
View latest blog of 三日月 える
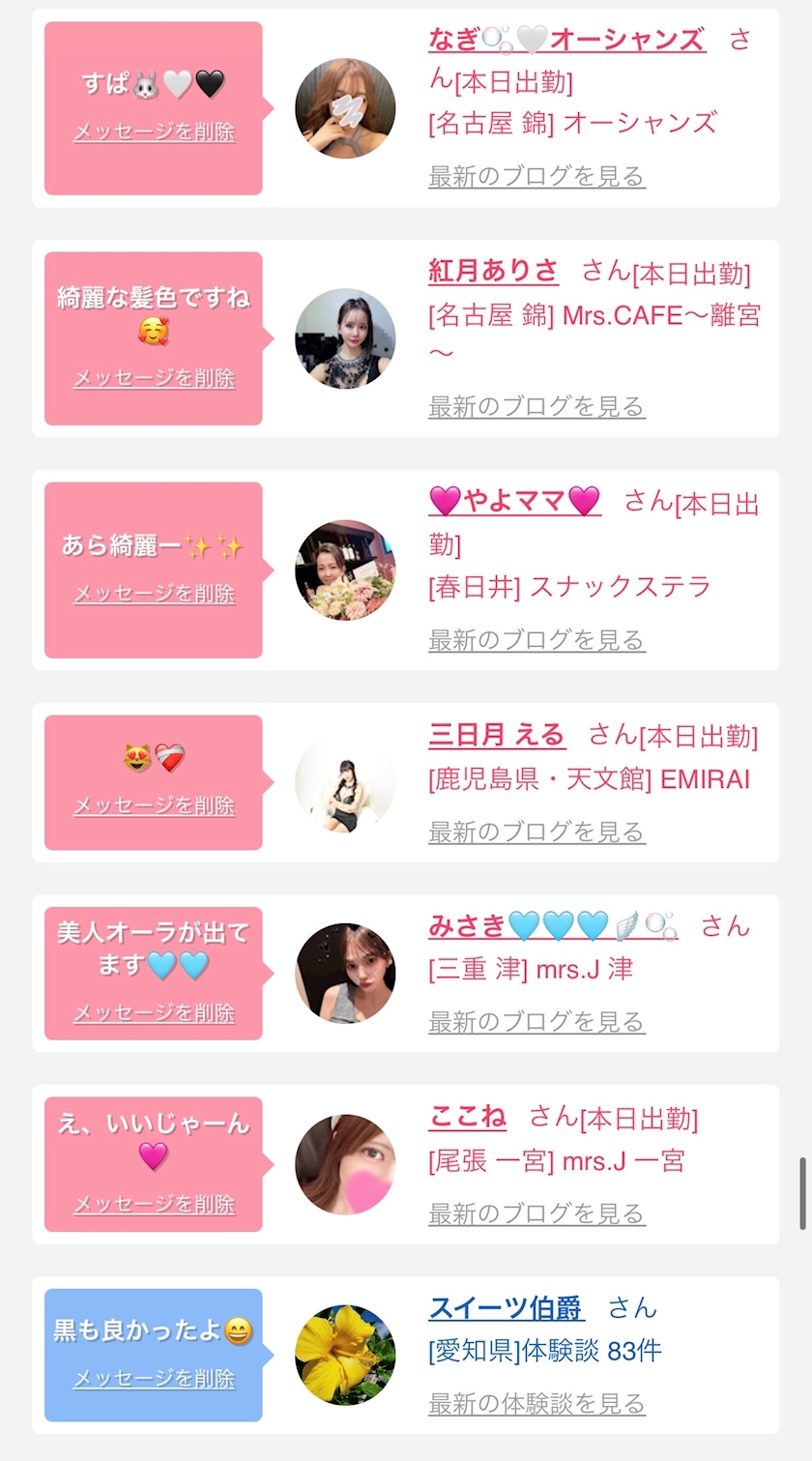tap(536, 831)
